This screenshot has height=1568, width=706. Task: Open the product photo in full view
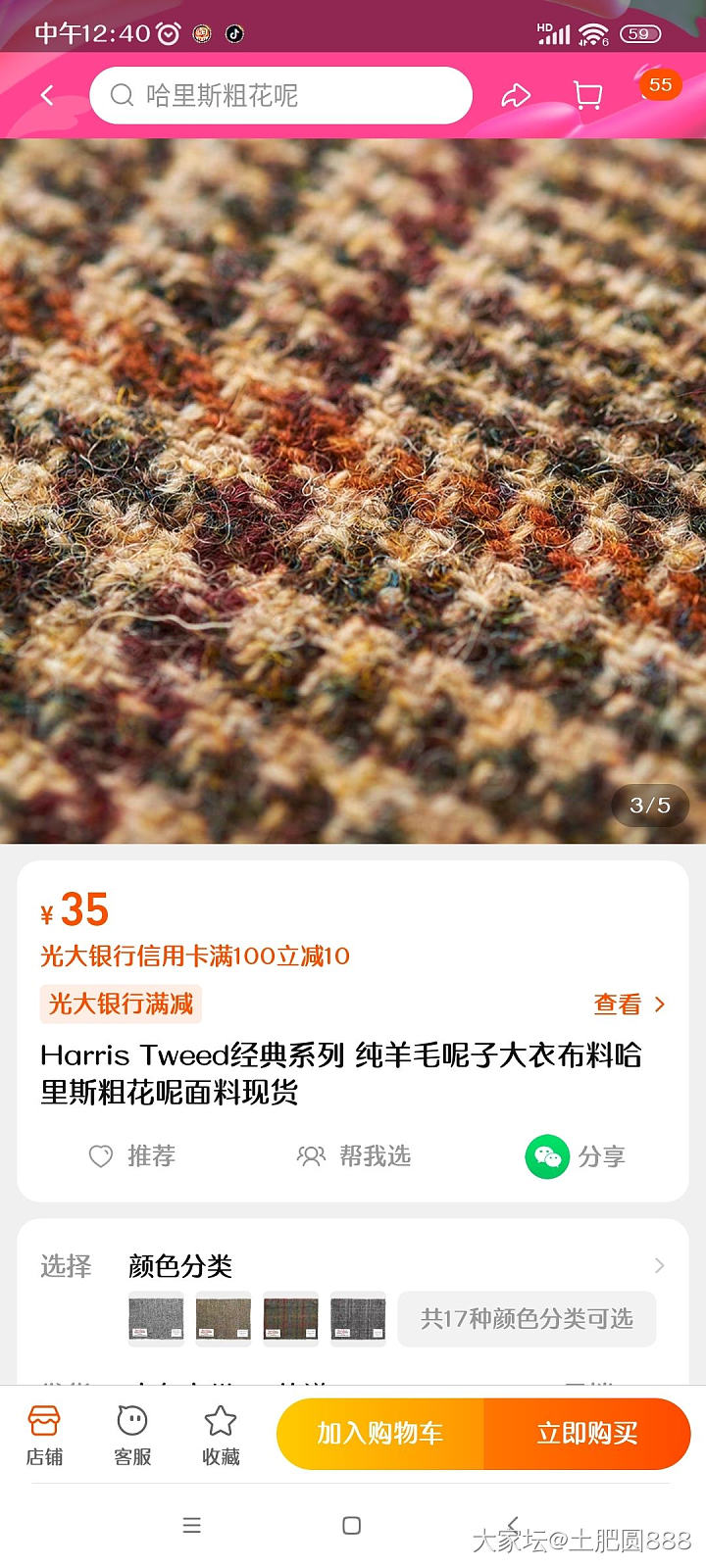click(353, 490)
